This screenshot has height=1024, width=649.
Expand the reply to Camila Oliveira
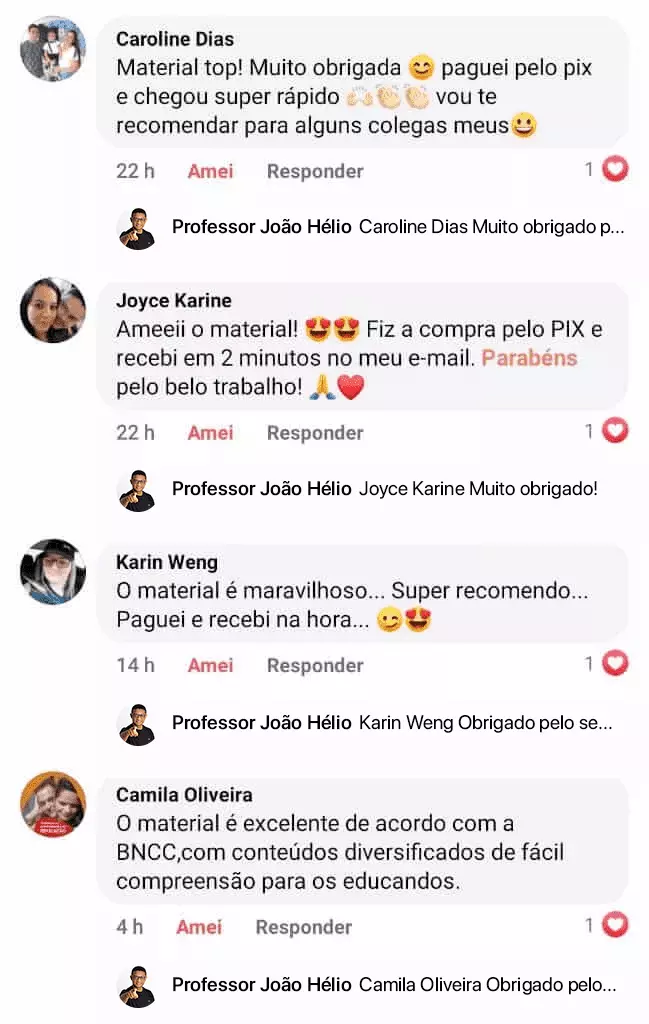point(487,985)
